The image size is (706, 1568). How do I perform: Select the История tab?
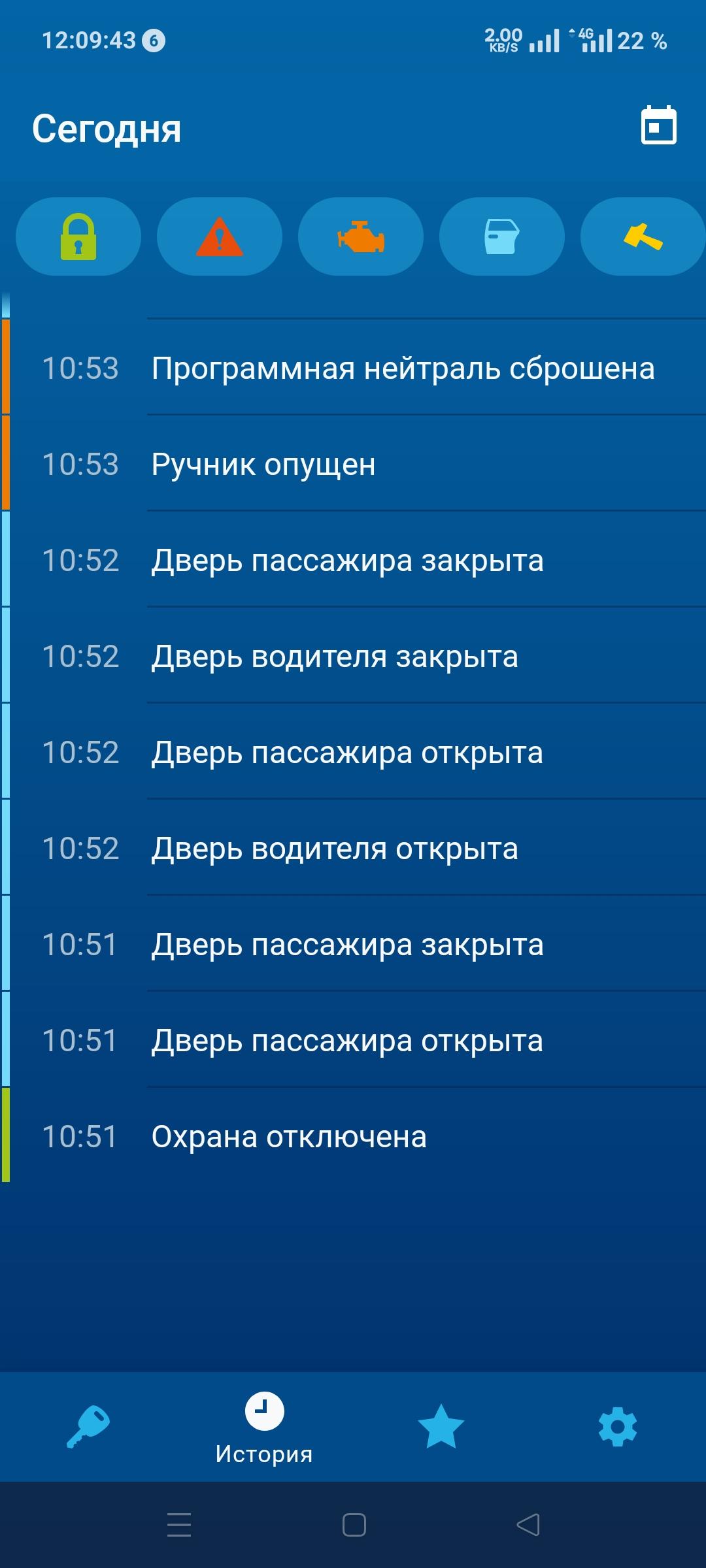coord(265,1428)
